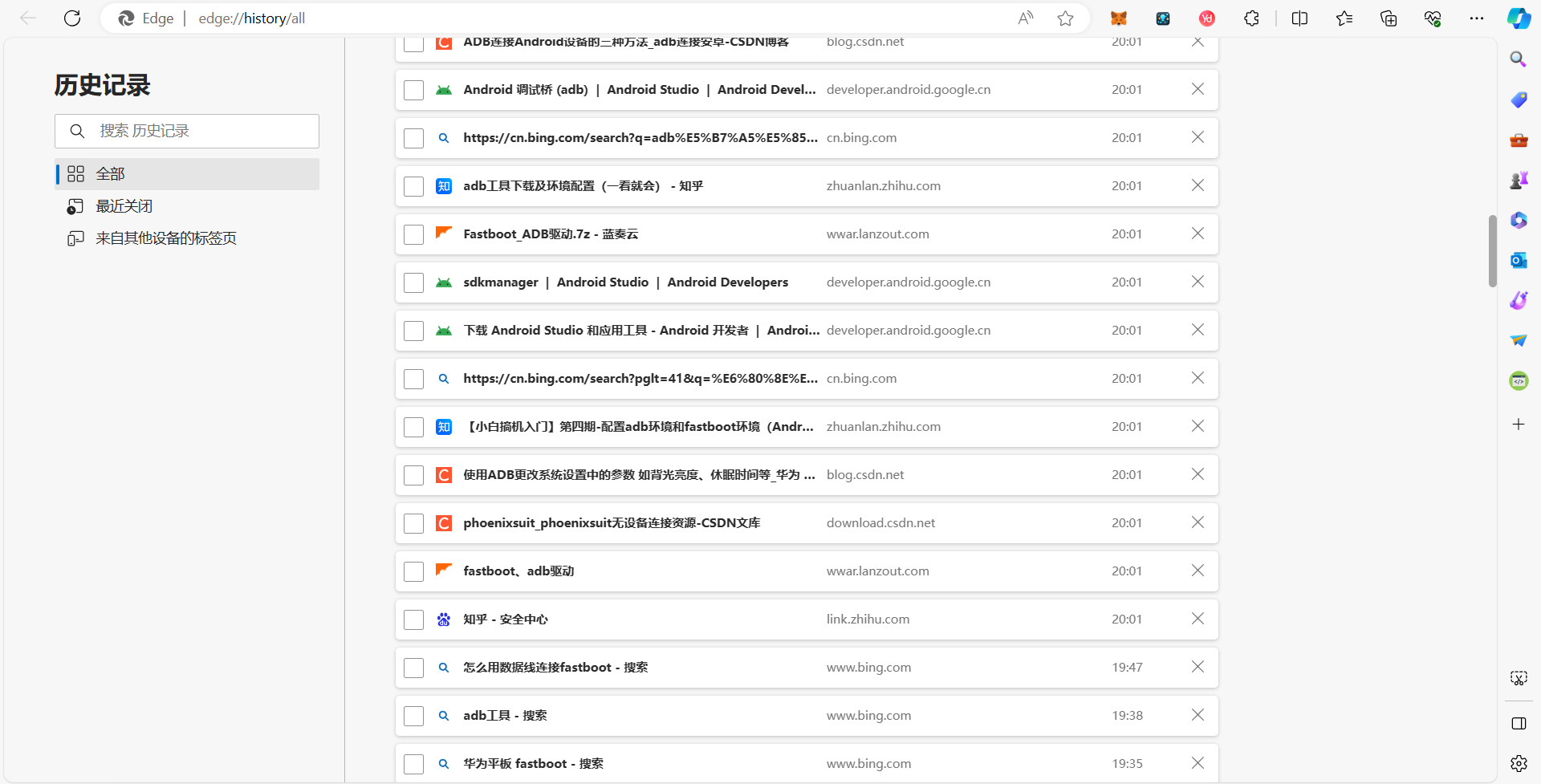Refresh the page
Viewport: 1541px width, 784px height.
pyautogui.click(x=72, y=18)
